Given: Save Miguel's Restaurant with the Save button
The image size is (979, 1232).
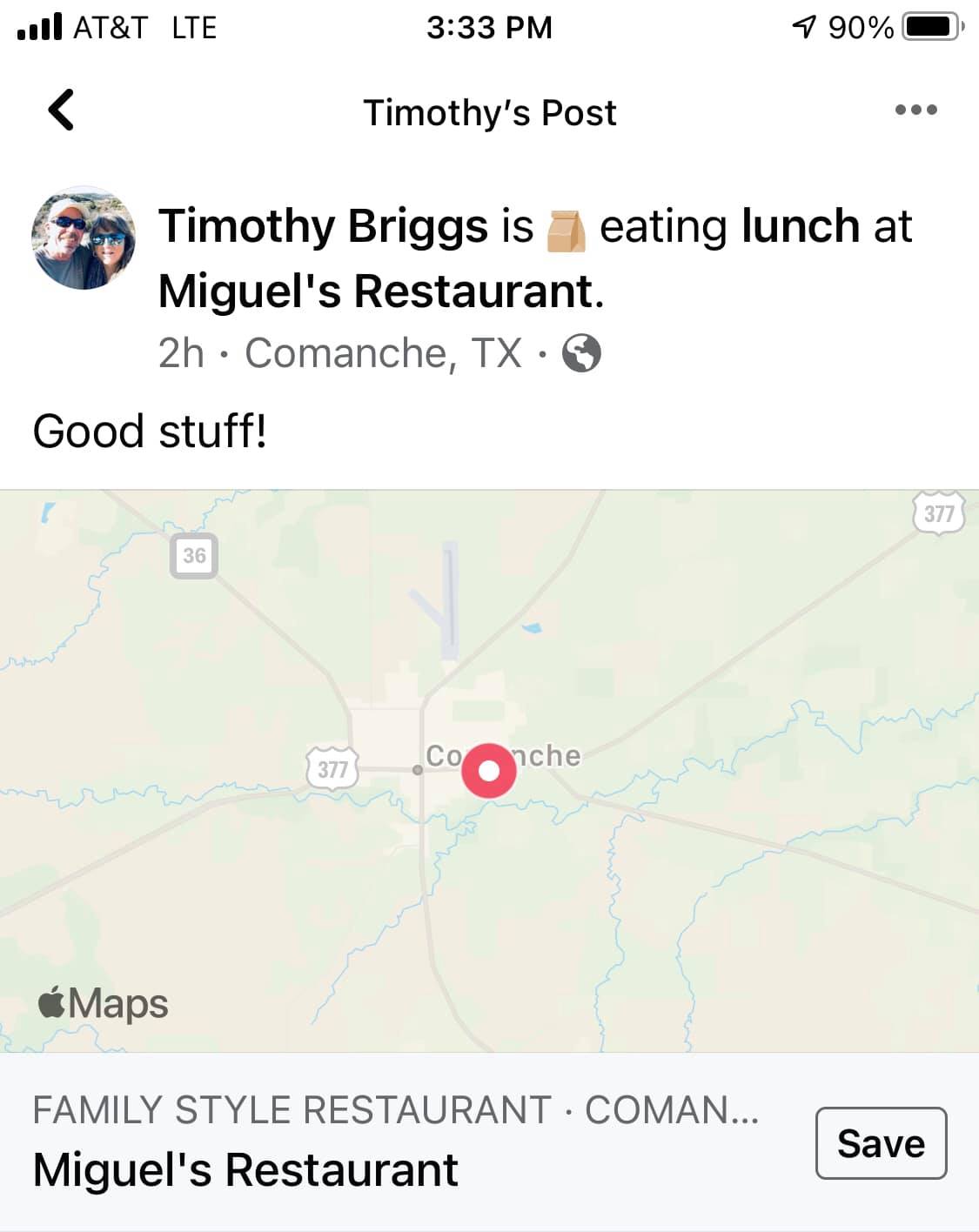Looking at the screenshot, I should pyautogui.click(x=881, y=1143).
